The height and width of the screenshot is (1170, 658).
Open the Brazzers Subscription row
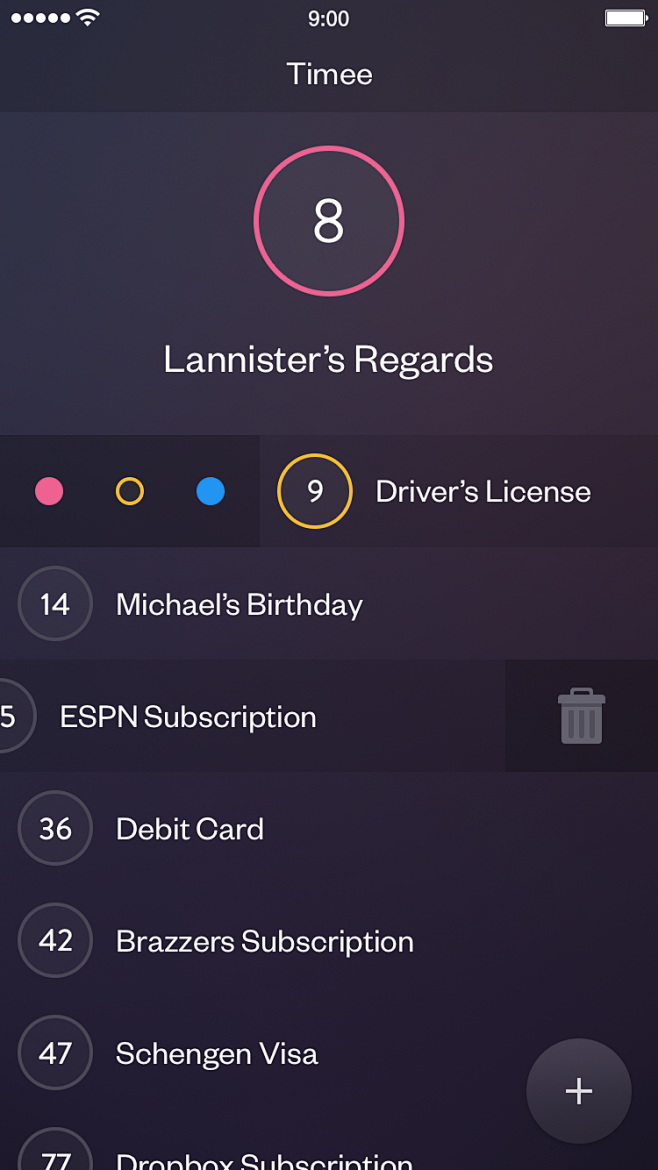pos(264,941)
